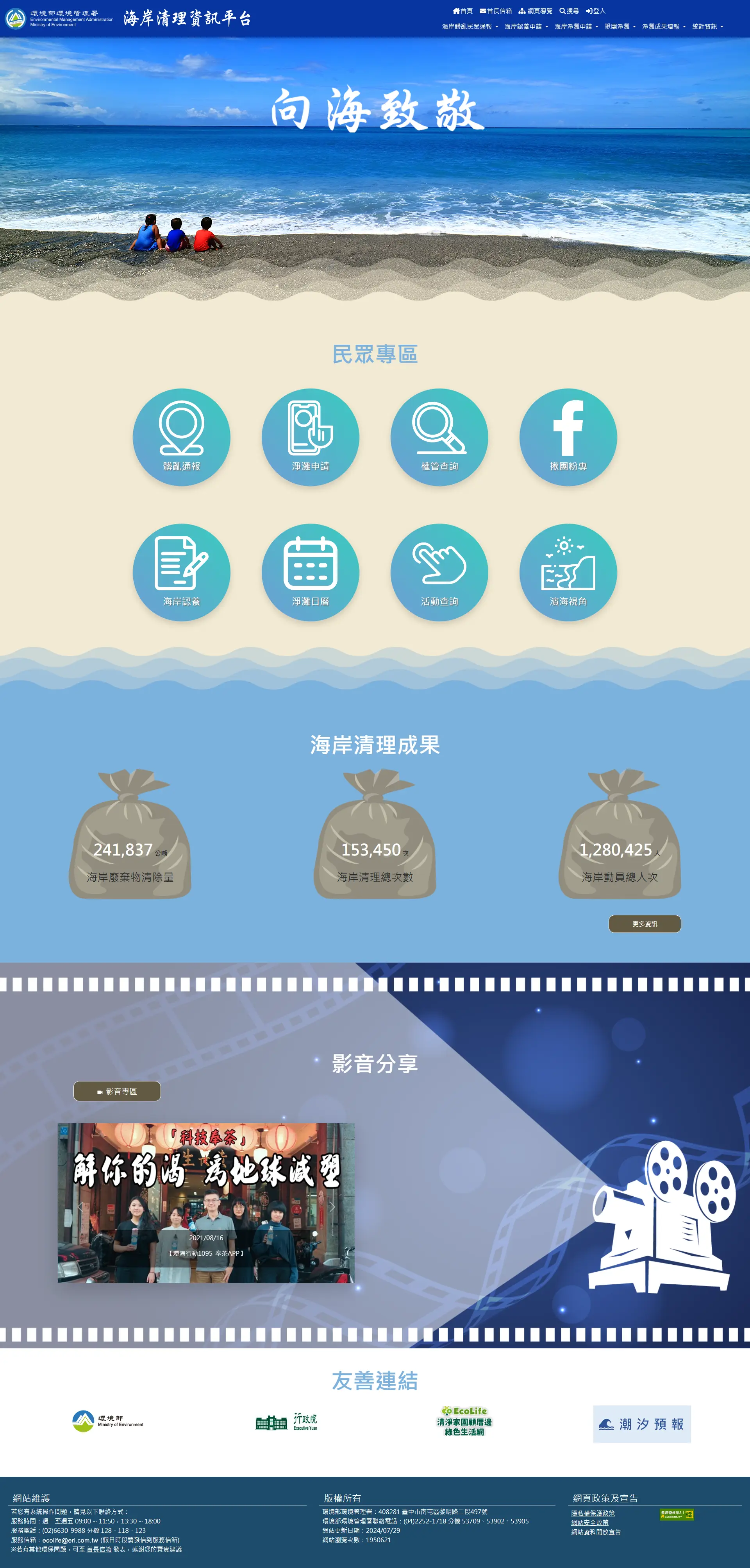Open the 髒亂通報 circle button

tap(181, 437)
